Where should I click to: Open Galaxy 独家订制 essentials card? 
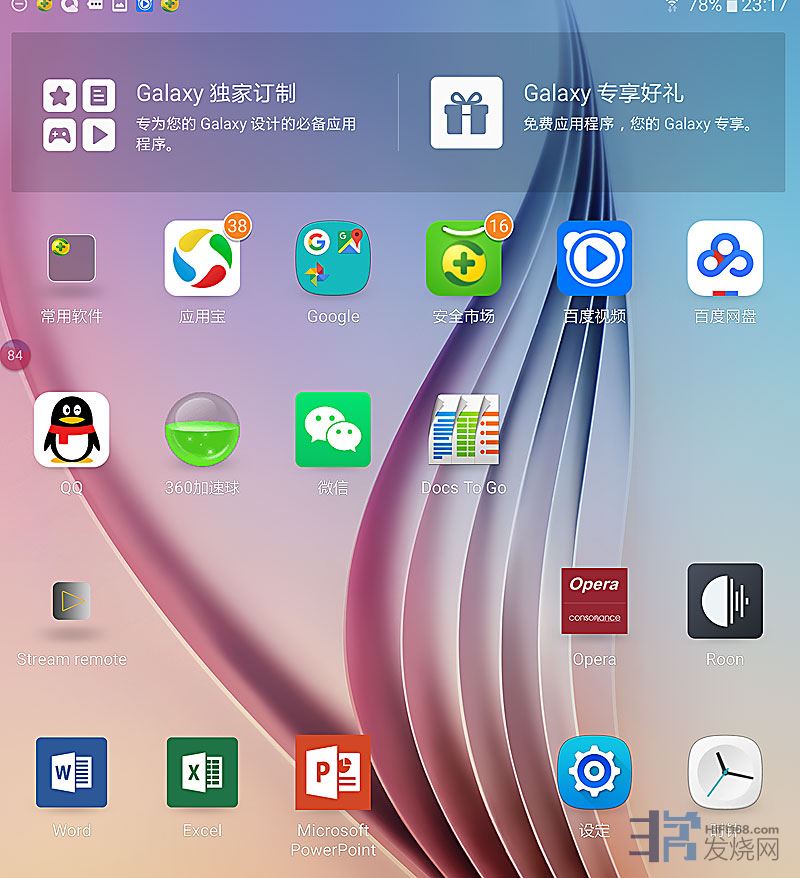click(205, 114)
